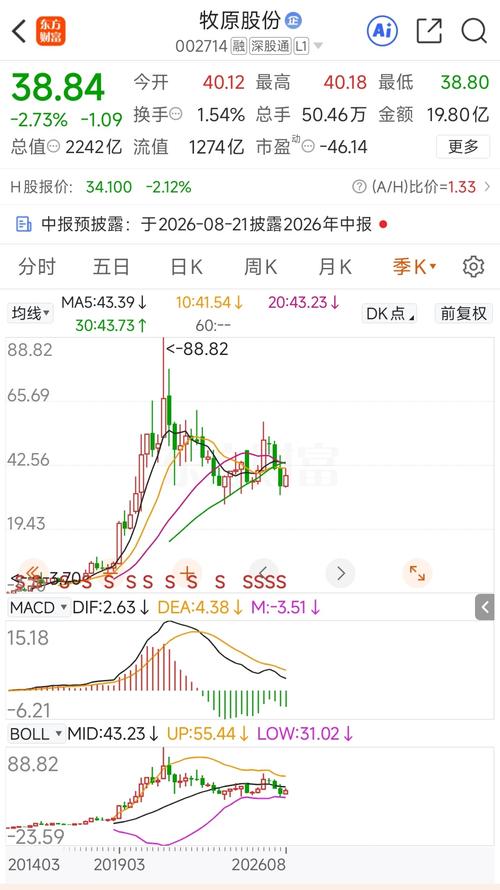Image resolution: width=500 pixels, height=890 pixels.
Task: Select the 日K chart tab
Action: [187, 266]
